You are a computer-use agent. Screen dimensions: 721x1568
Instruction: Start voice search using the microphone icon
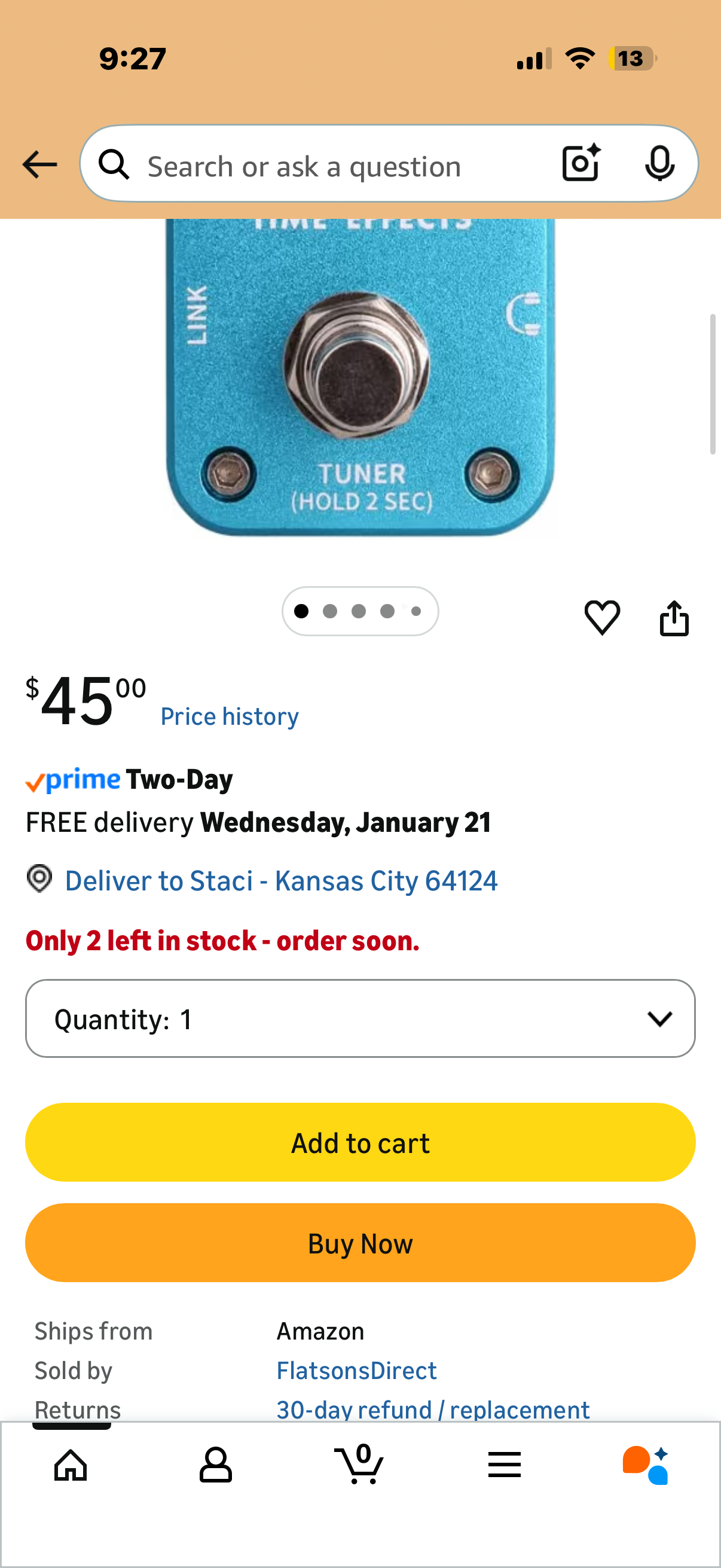click(661, 163)
